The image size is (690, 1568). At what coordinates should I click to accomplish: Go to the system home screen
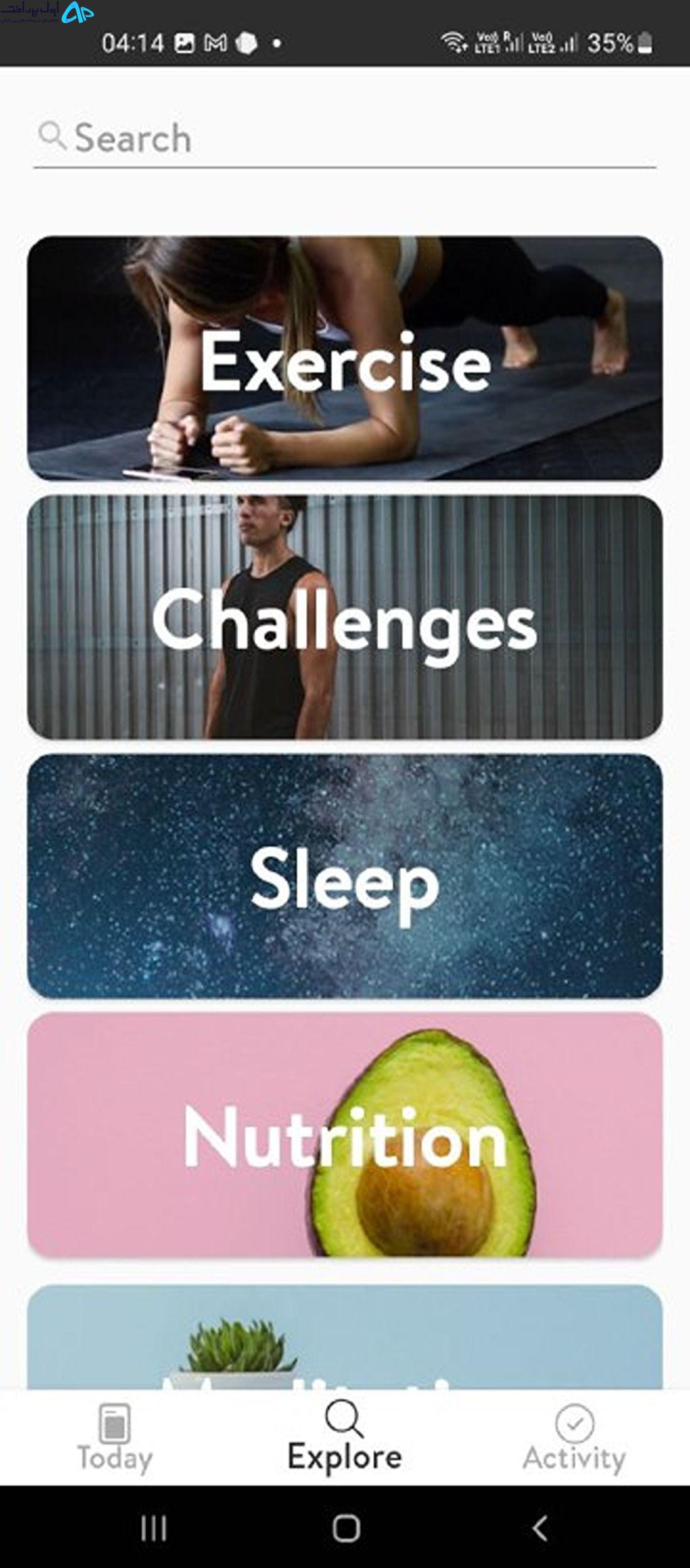pos(346,1528)
